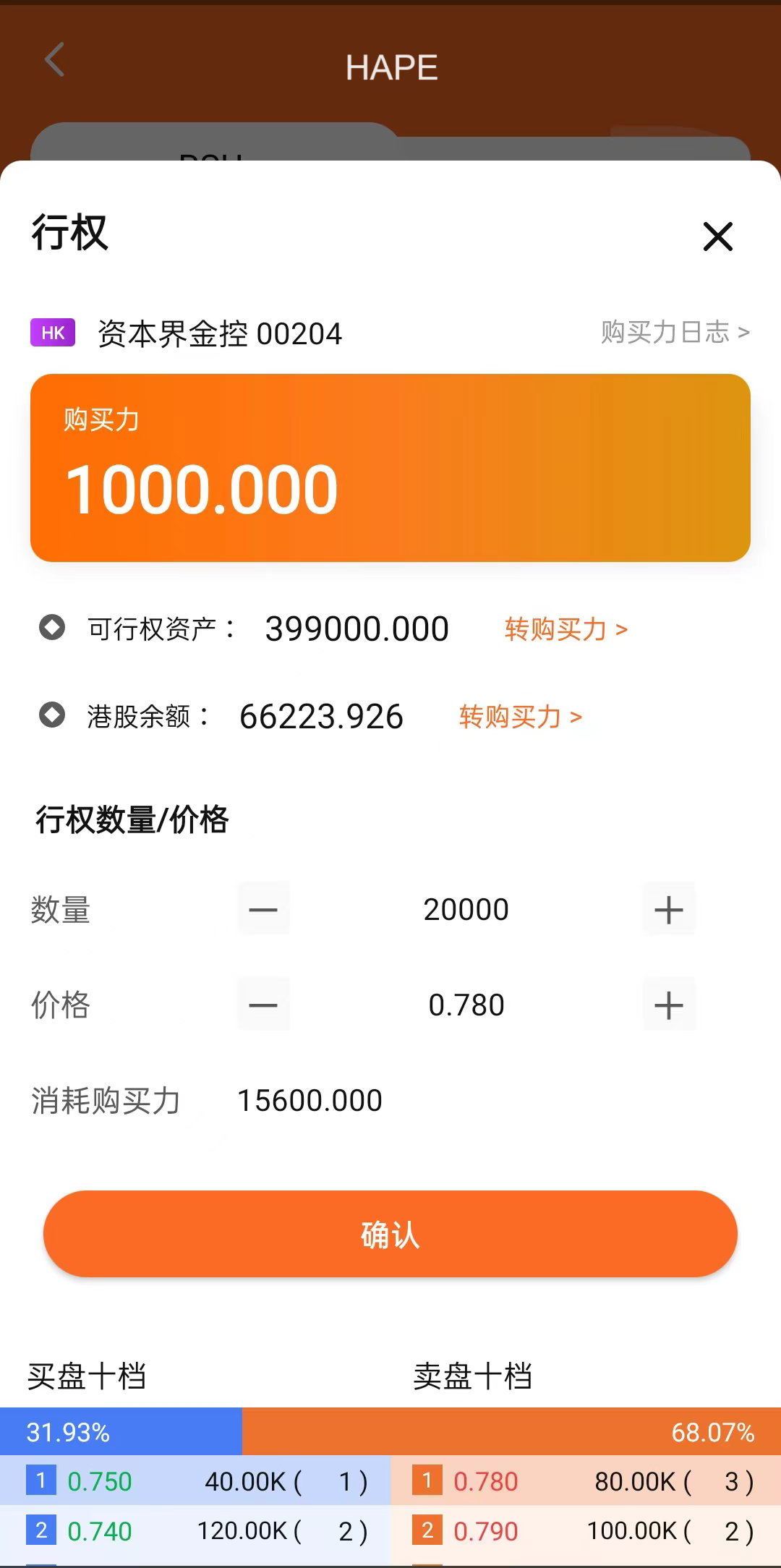Tap 转购买力 next to 可行权资产
781x1568 pixels.
(566, 629)
